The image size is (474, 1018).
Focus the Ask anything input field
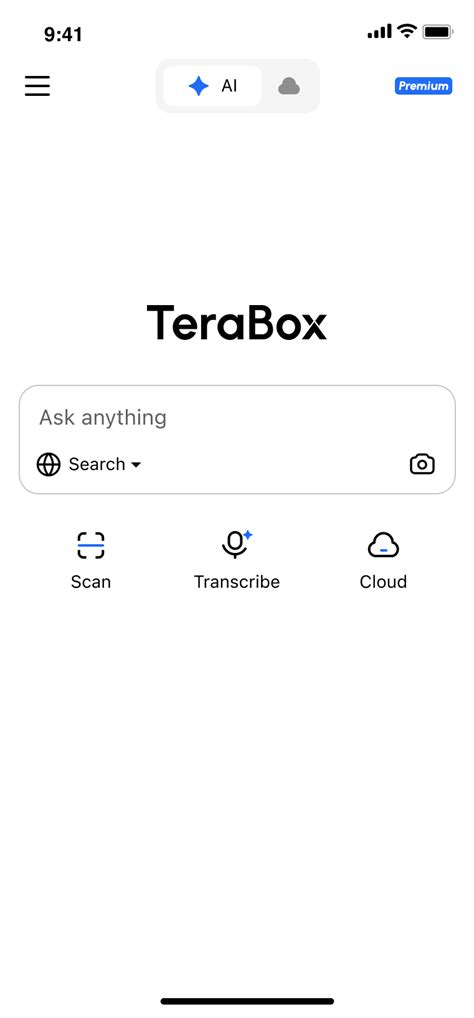[x=237, y=417]
